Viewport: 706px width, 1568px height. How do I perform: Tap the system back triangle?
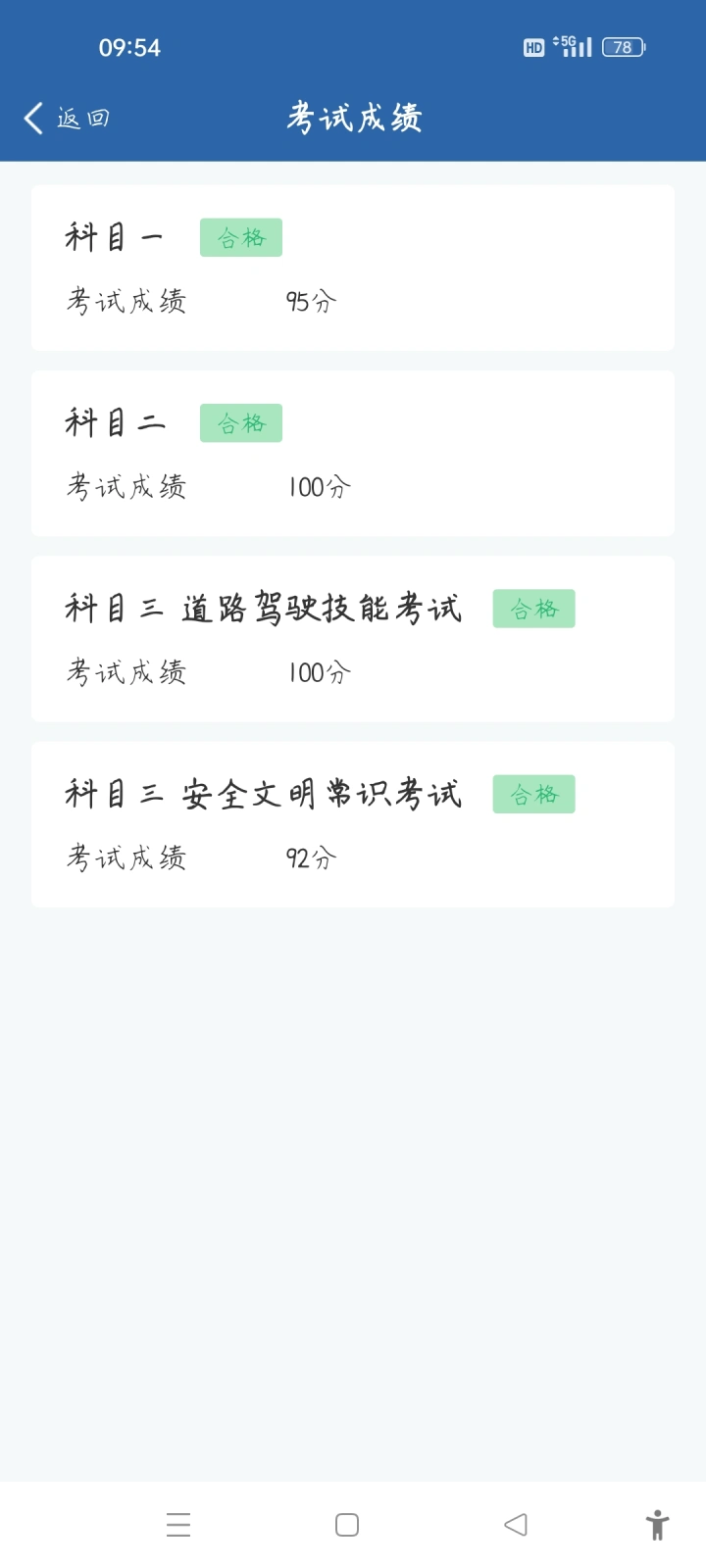point(516,1524)
